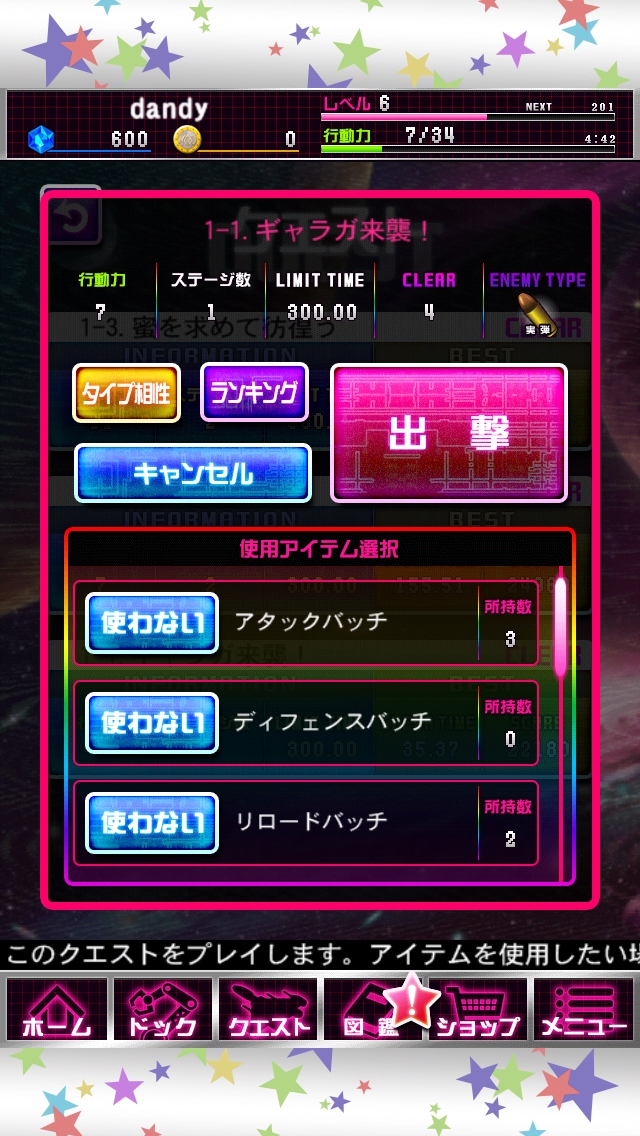Go to the ホーム tab
Viewport: 640px width, 1136px height.
click(56, 1010)
